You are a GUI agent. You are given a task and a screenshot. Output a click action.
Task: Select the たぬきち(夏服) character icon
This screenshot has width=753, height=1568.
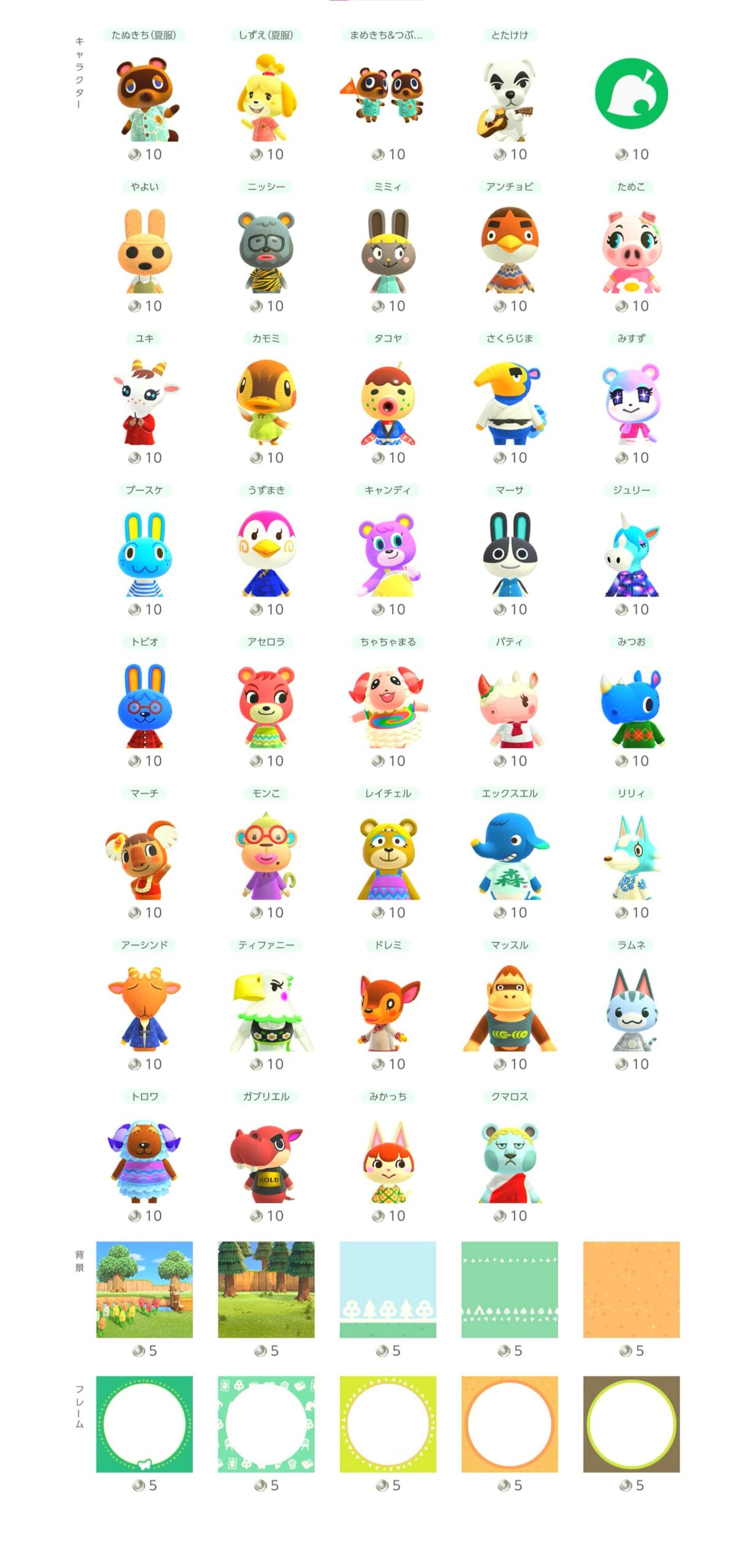[145, 100]
